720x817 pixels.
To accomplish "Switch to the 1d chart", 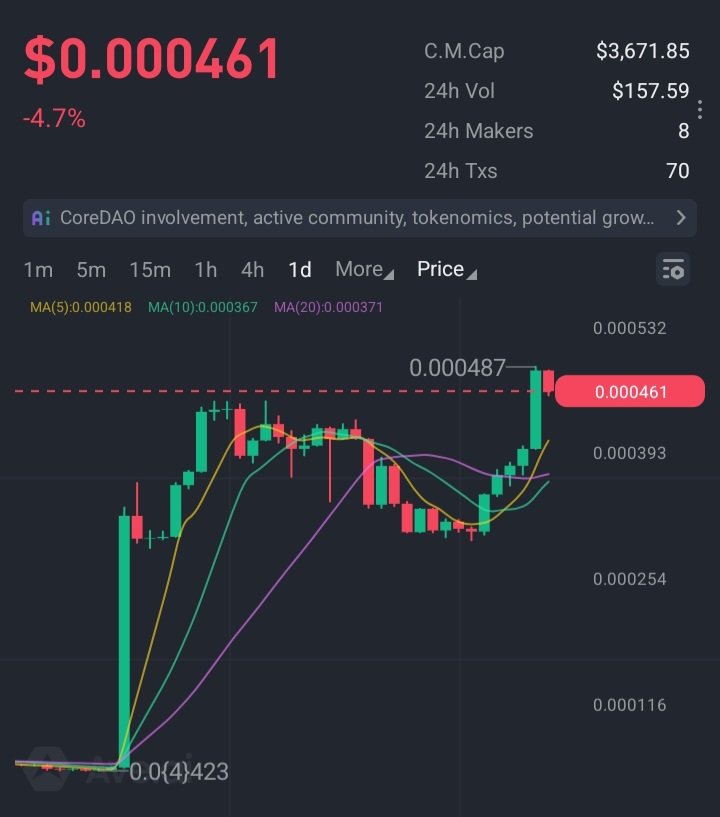I will click(300, 270).
